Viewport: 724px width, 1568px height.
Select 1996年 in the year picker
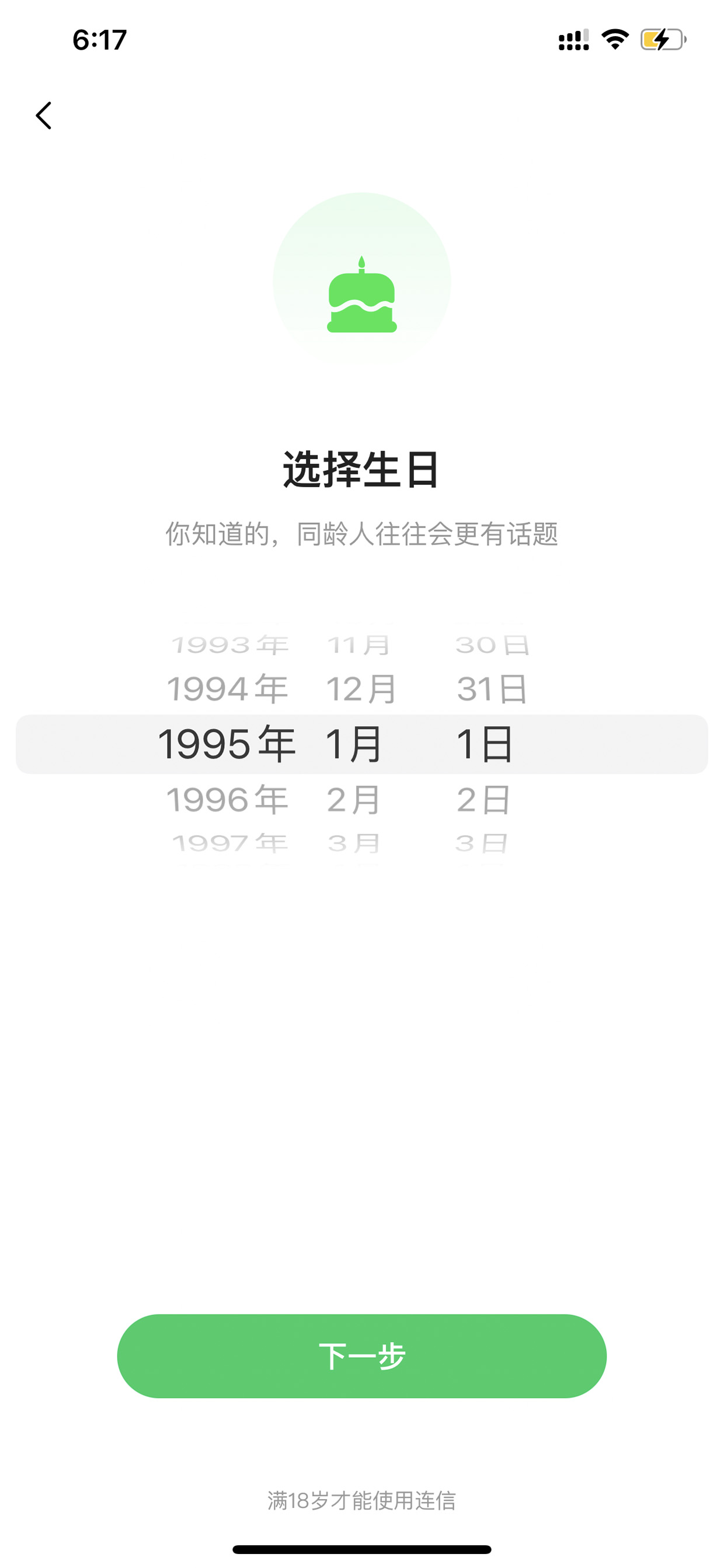[227, 799]
